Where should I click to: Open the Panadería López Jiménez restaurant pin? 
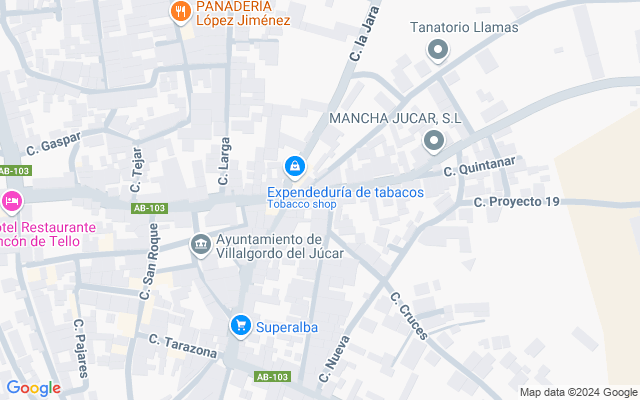tap(181, 12)
